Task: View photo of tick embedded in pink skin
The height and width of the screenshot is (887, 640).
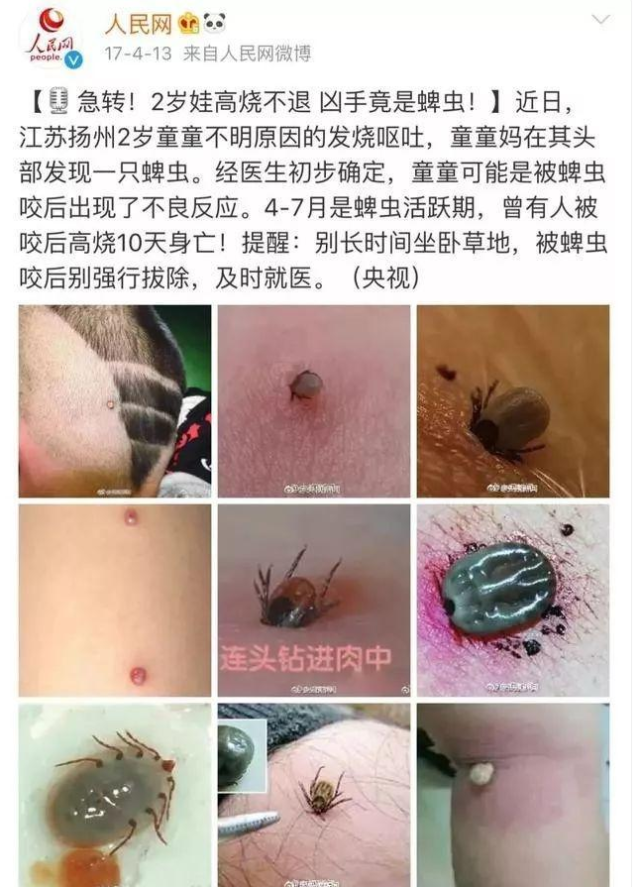Action: point(314,400)
